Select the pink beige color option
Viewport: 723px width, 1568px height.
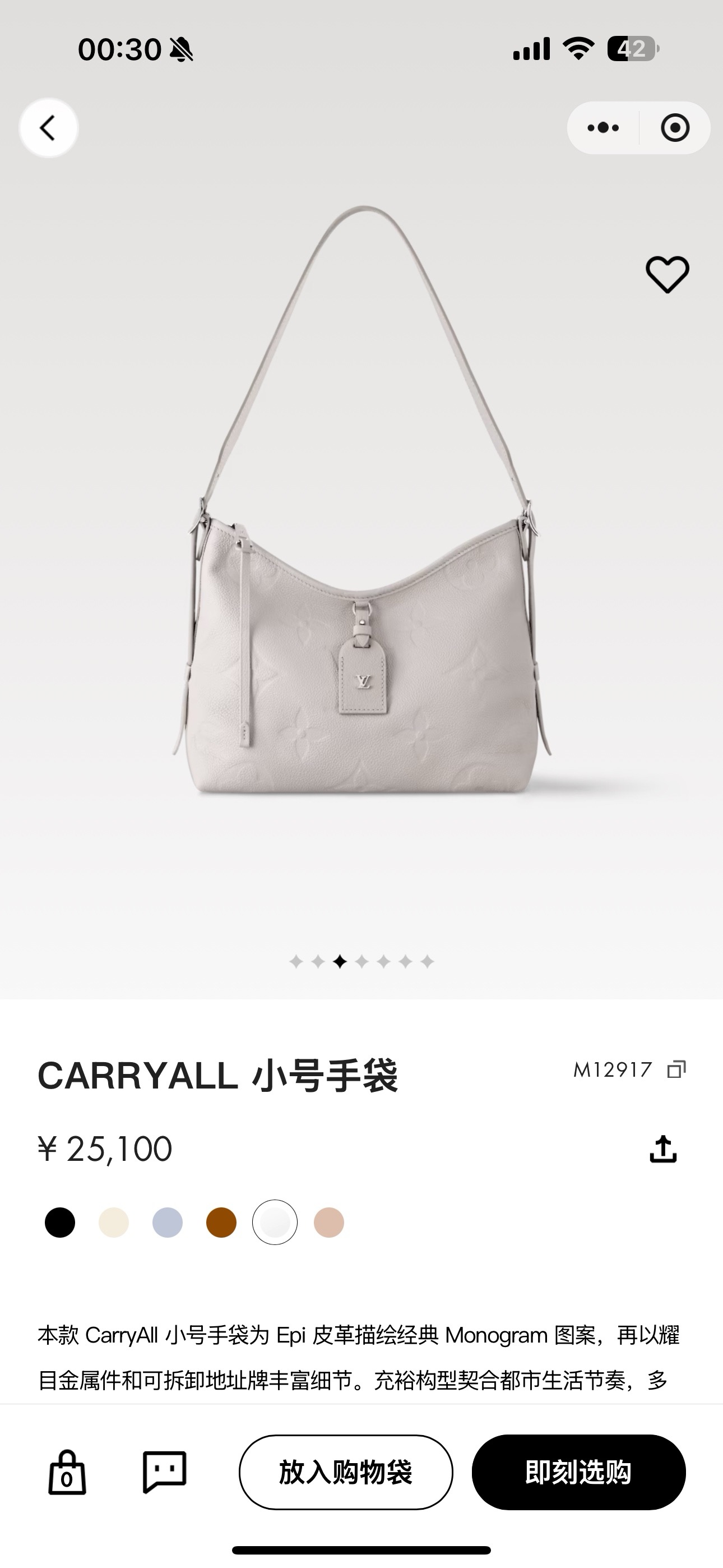coord(328,1222)
